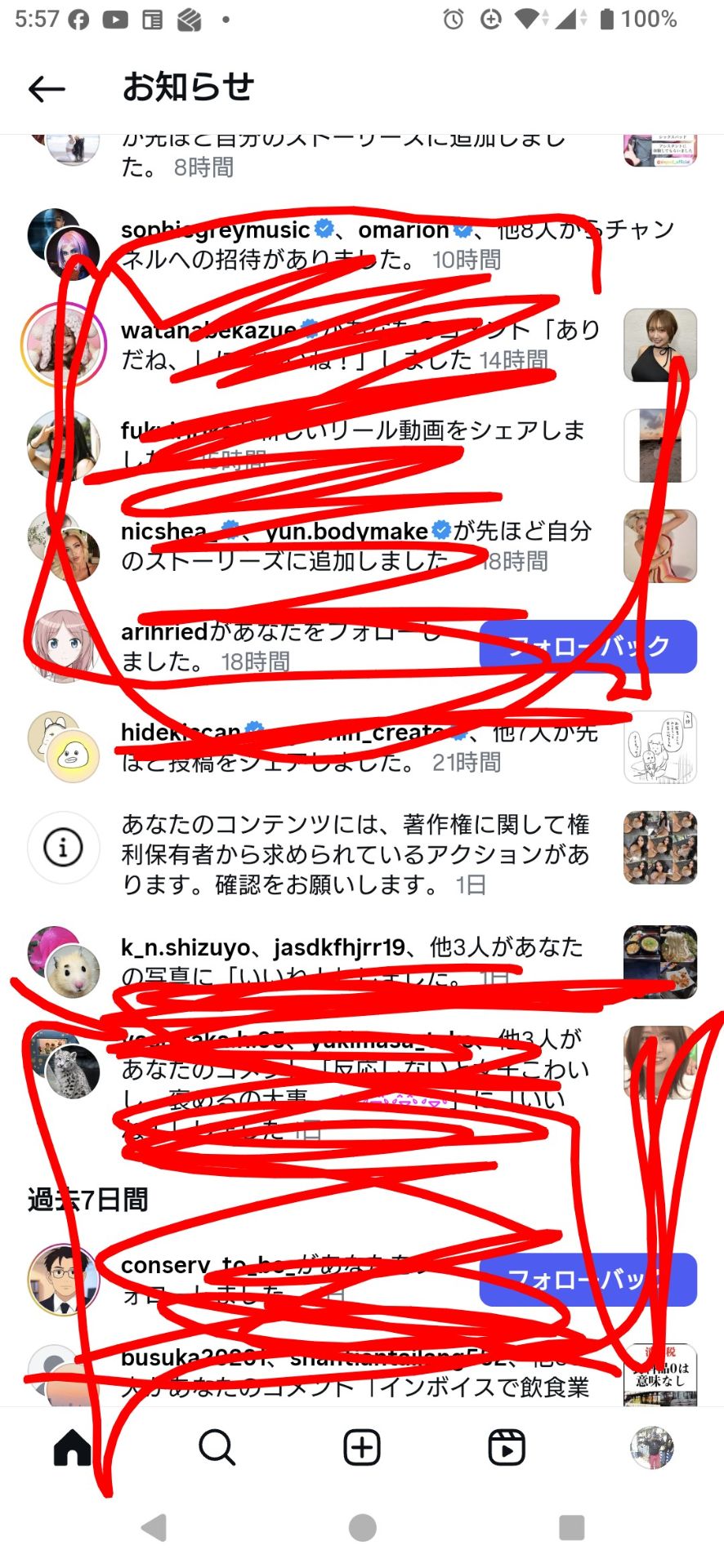Open the Create post plus icon
This screenshot has width=724, height=1568.
pyautogui.click(x=360, y=1446)
